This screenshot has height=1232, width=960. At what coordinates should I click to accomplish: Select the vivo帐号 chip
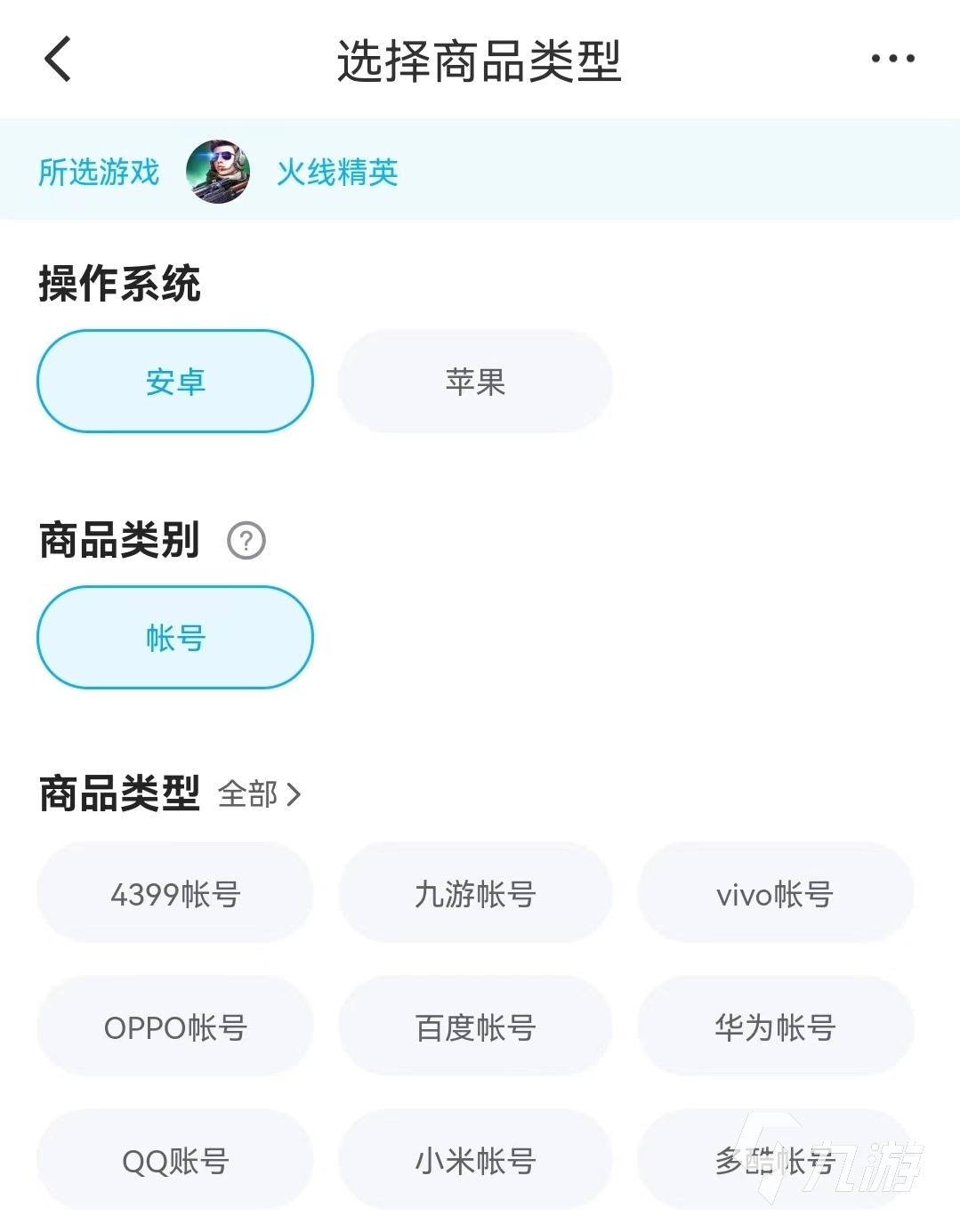coord(775,894)
